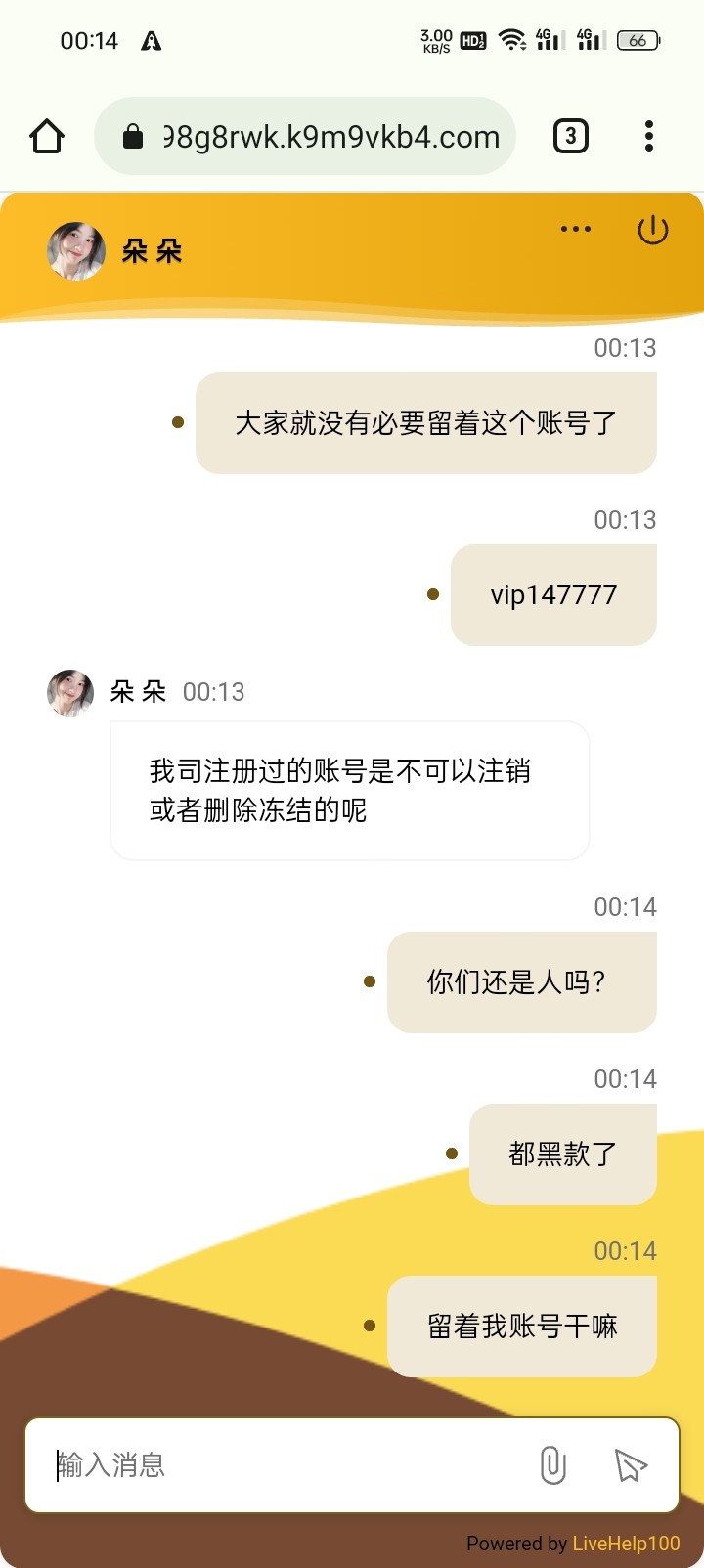Open the agent's profile avatar in the header
Viewport: 704px width, 1568px height.
[76, 251]
